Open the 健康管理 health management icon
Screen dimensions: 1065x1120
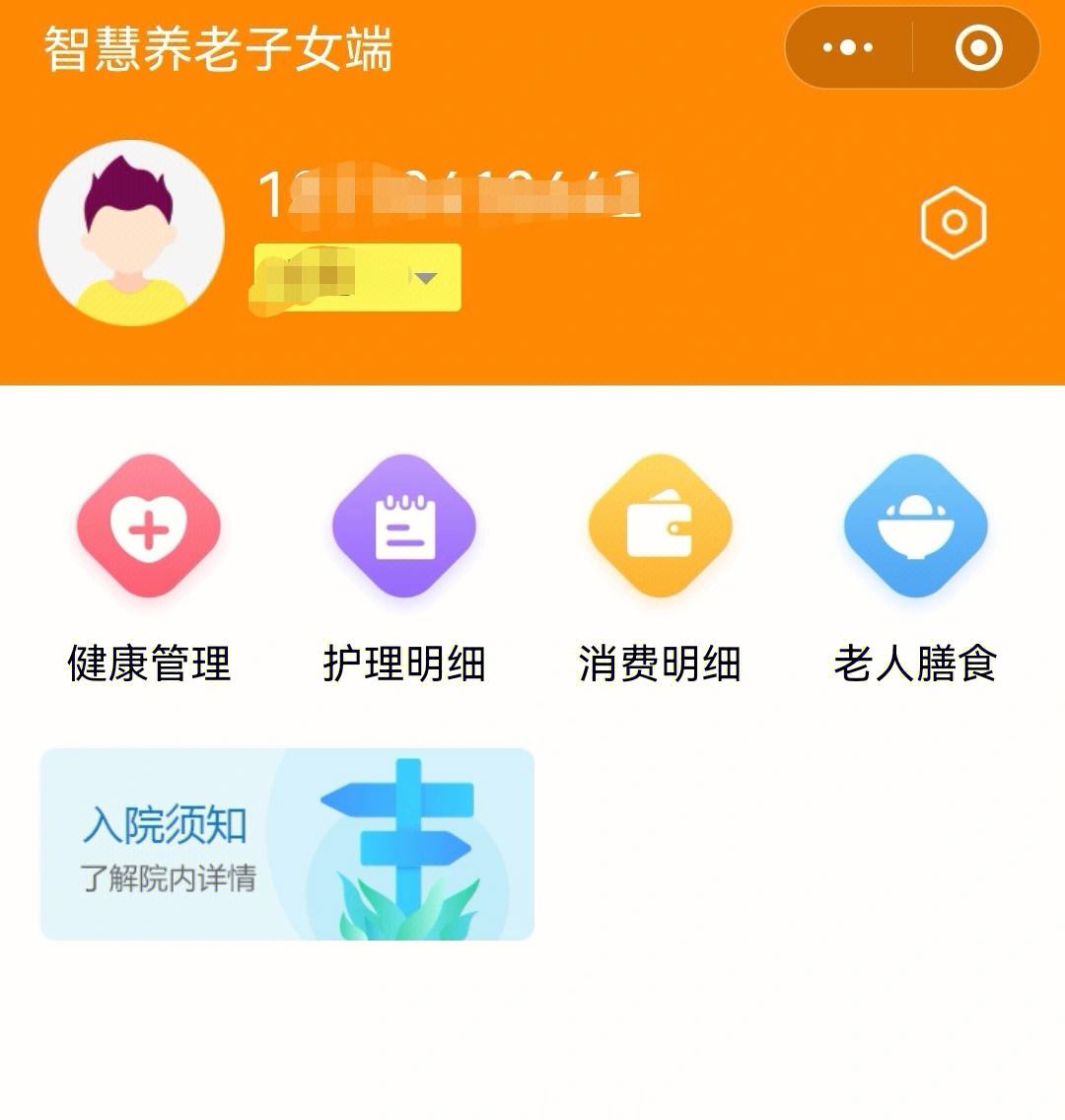point(150,525)
